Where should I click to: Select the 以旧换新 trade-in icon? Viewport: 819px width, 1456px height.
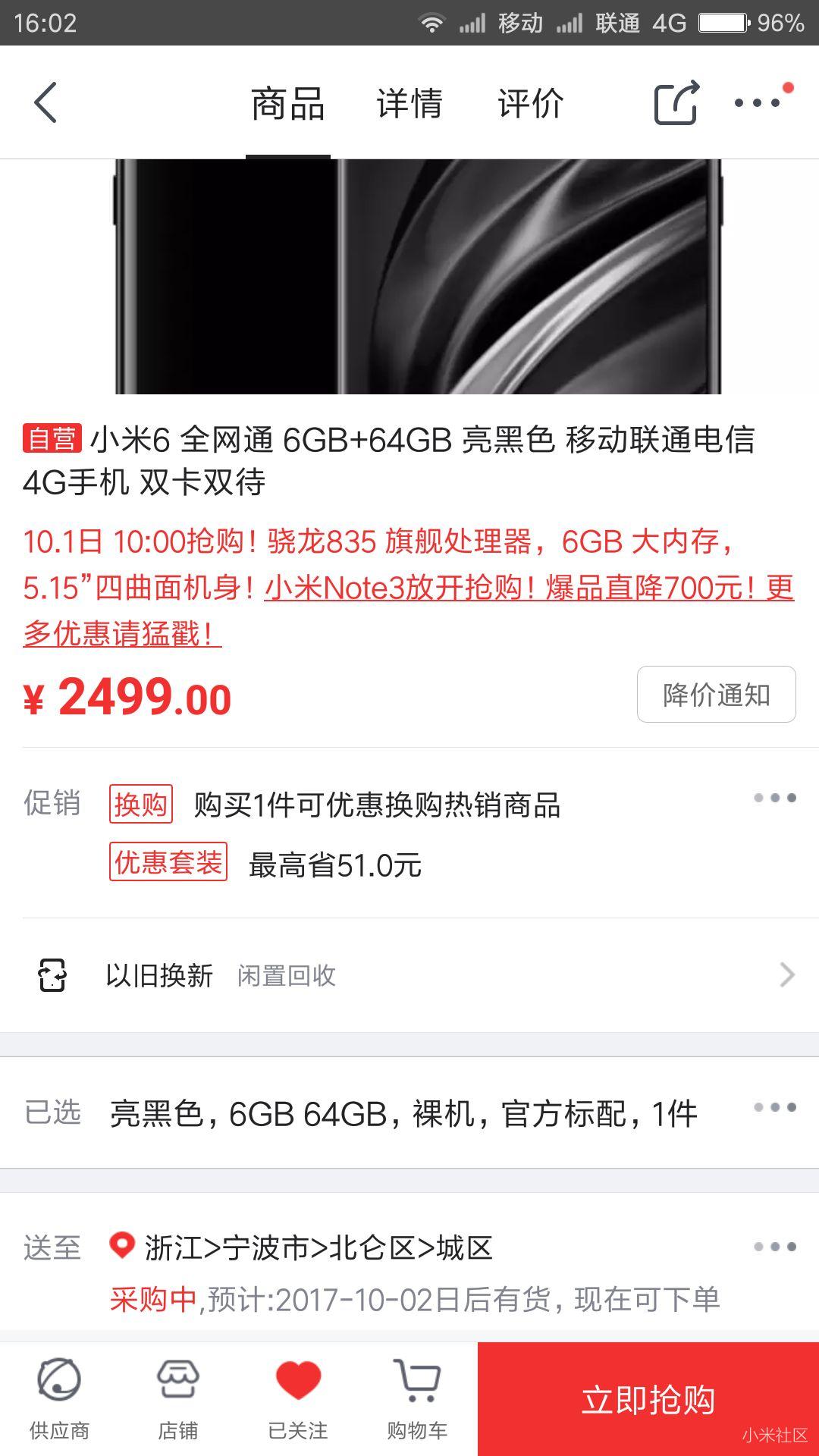[x=53, y=975]
